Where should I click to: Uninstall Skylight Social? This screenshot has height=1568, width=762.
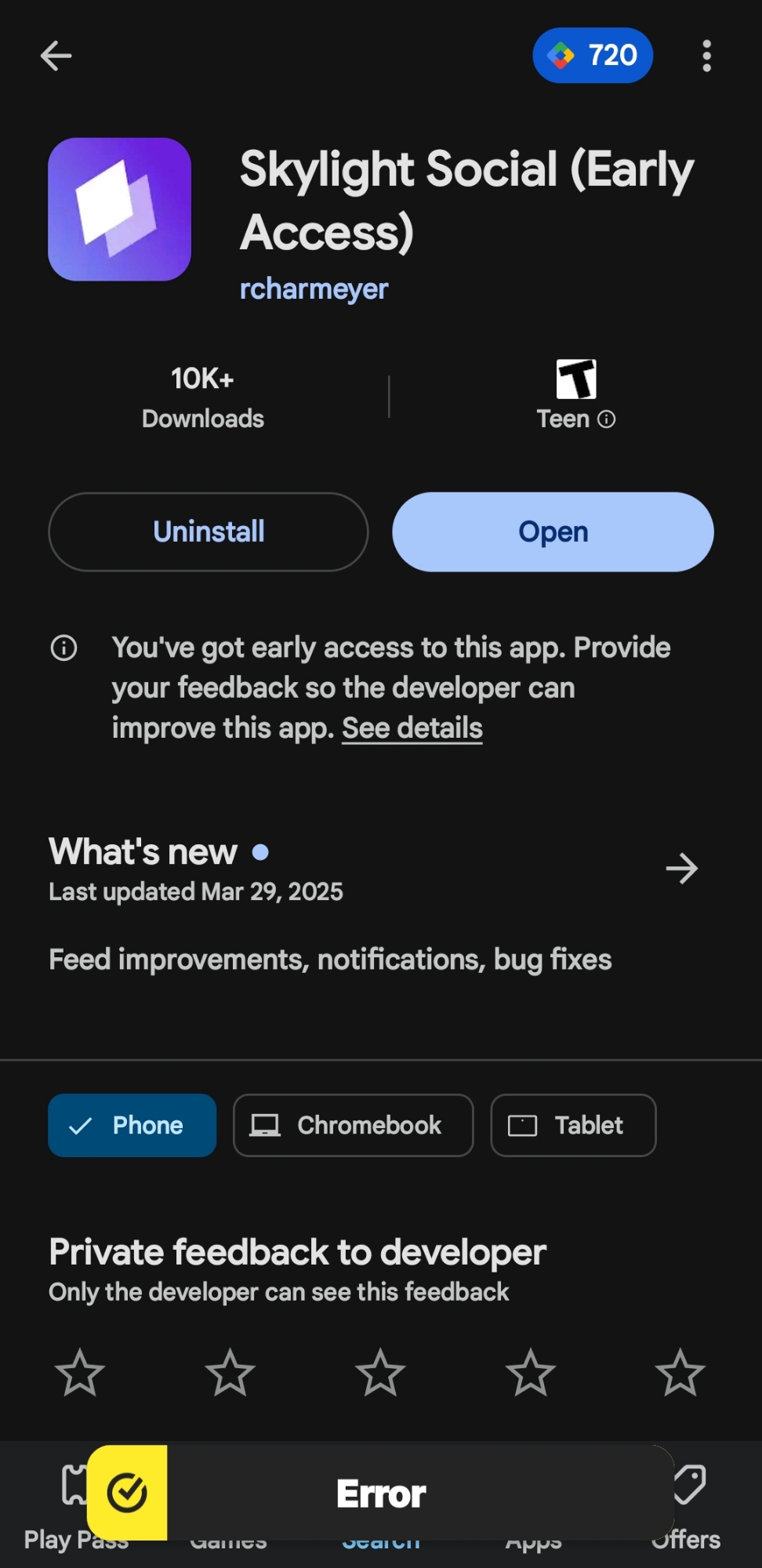pyautogui.click(x=209, y=532)
